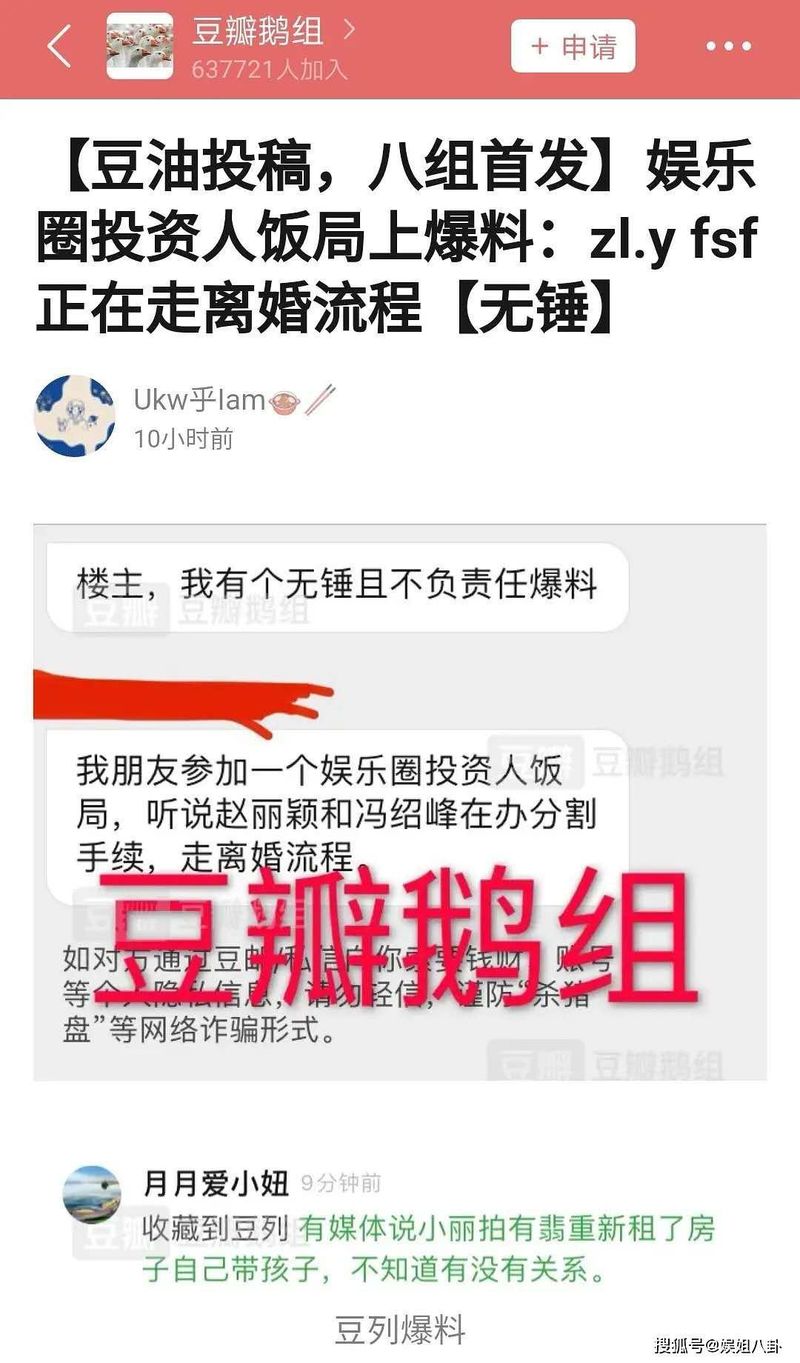The height and width of the screenshot is (1363, 800).
Task: Open the 豆瓣鹅组 group page
Action: click(x=258, y=32)
